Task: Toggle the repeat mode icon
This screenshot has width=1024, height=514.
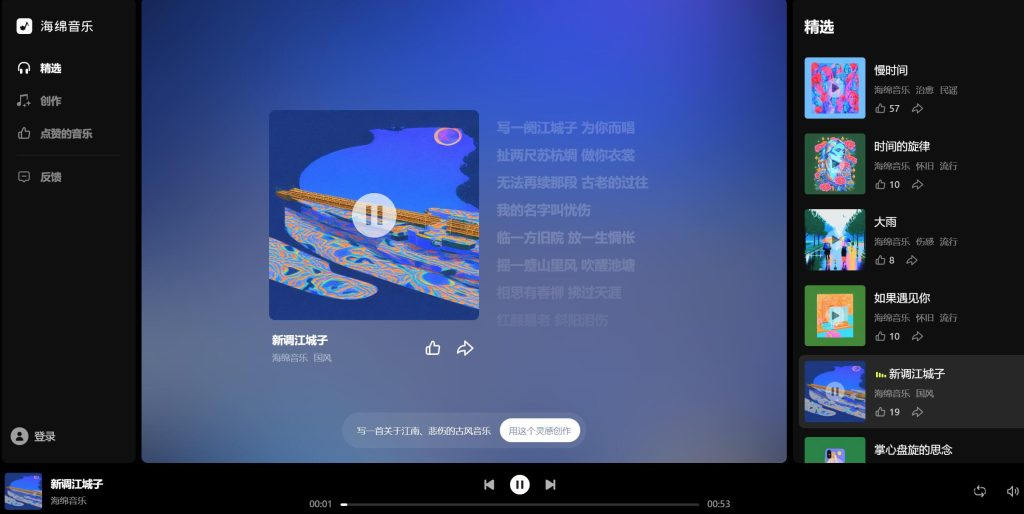Action: [980, 491]
